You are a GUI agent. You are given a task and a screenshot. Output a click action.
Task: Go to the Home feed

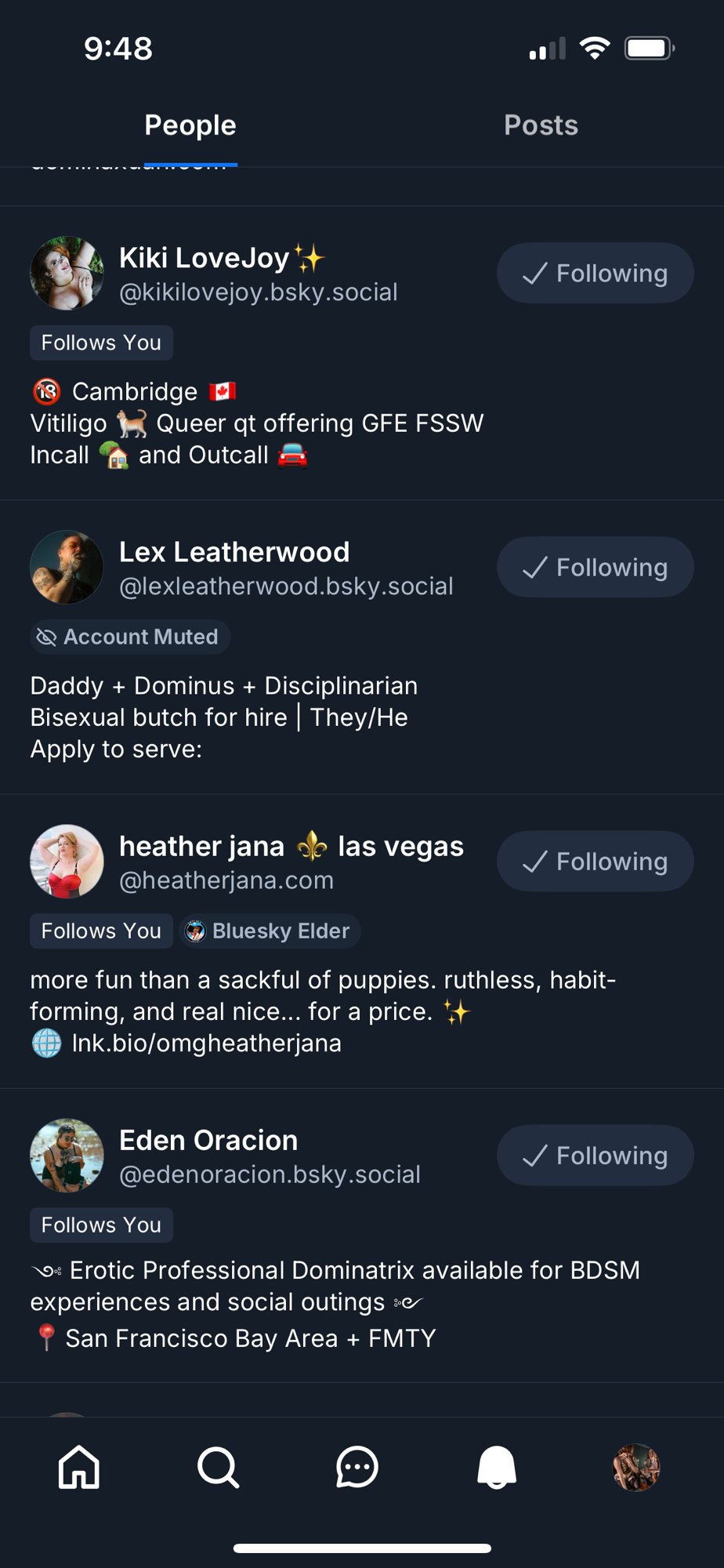(79, 1467)
